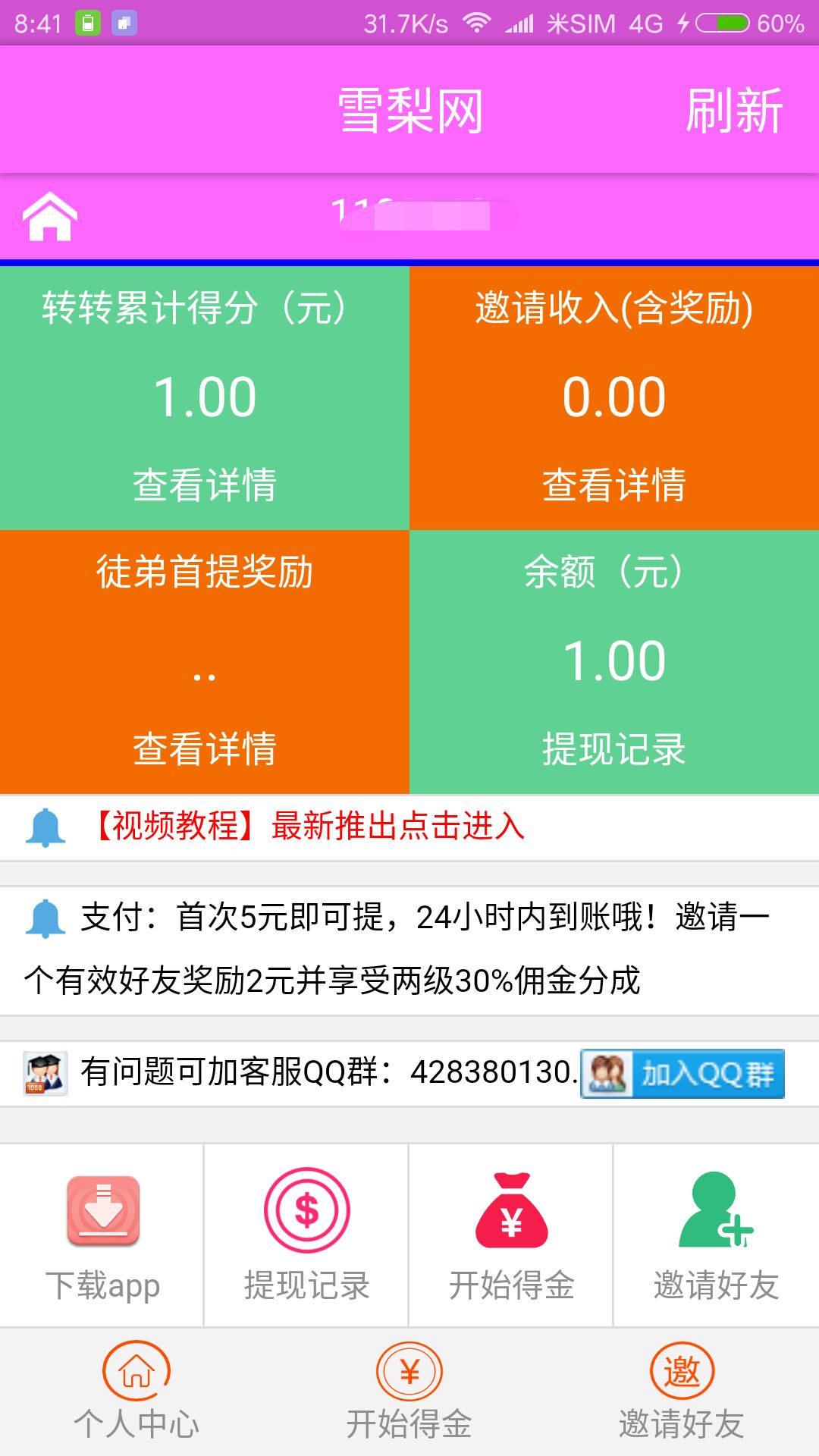Tap the 刷新 refresh button

pyautogui.click(x=733, y=111)
